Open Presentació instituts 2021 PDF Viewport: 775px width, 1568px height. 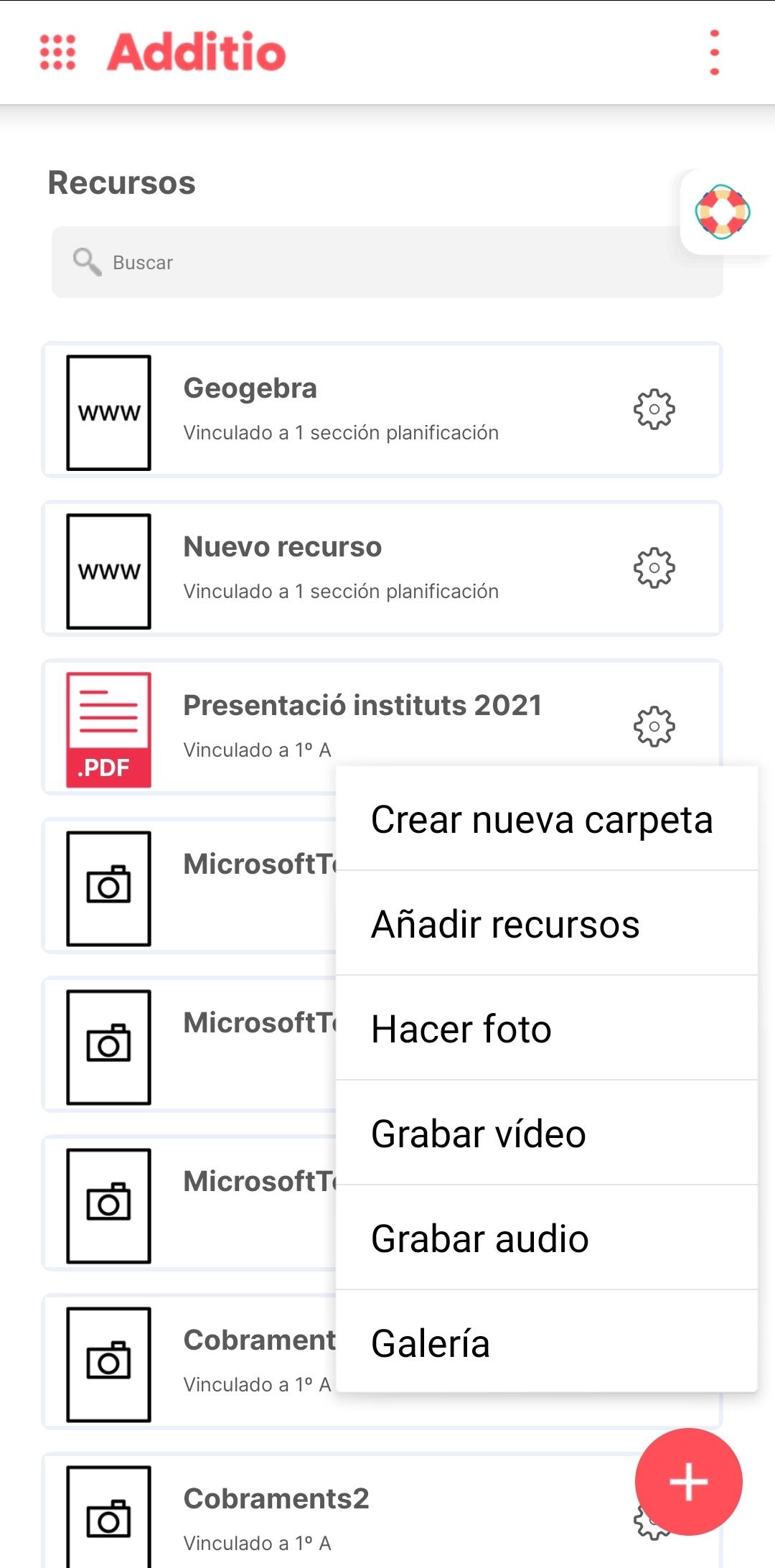pyautogui.click(x=382, y=727)
